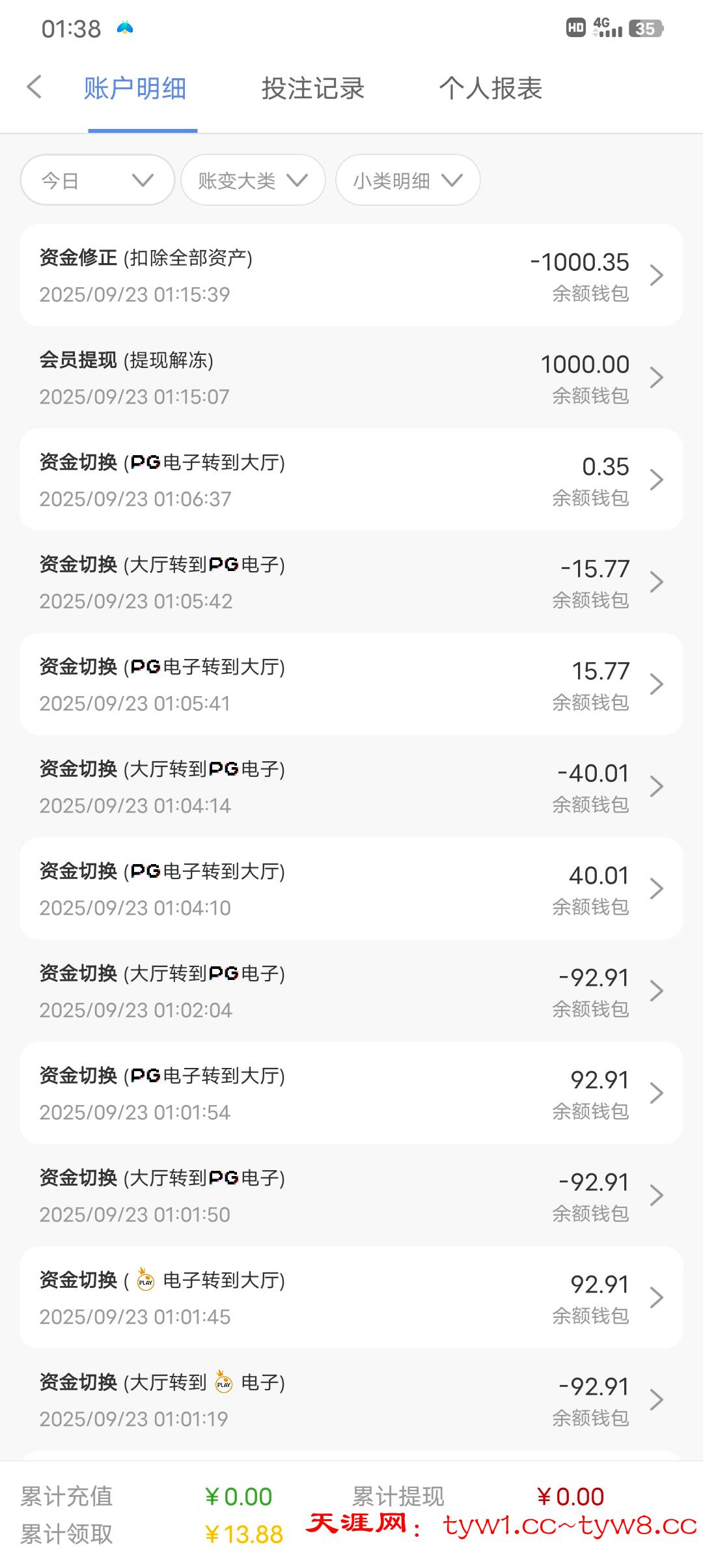703x1568 pixels.
Task: Open the 资金修正 -1000.35 record
Action: pyautogui.click(x=351, y=275)
